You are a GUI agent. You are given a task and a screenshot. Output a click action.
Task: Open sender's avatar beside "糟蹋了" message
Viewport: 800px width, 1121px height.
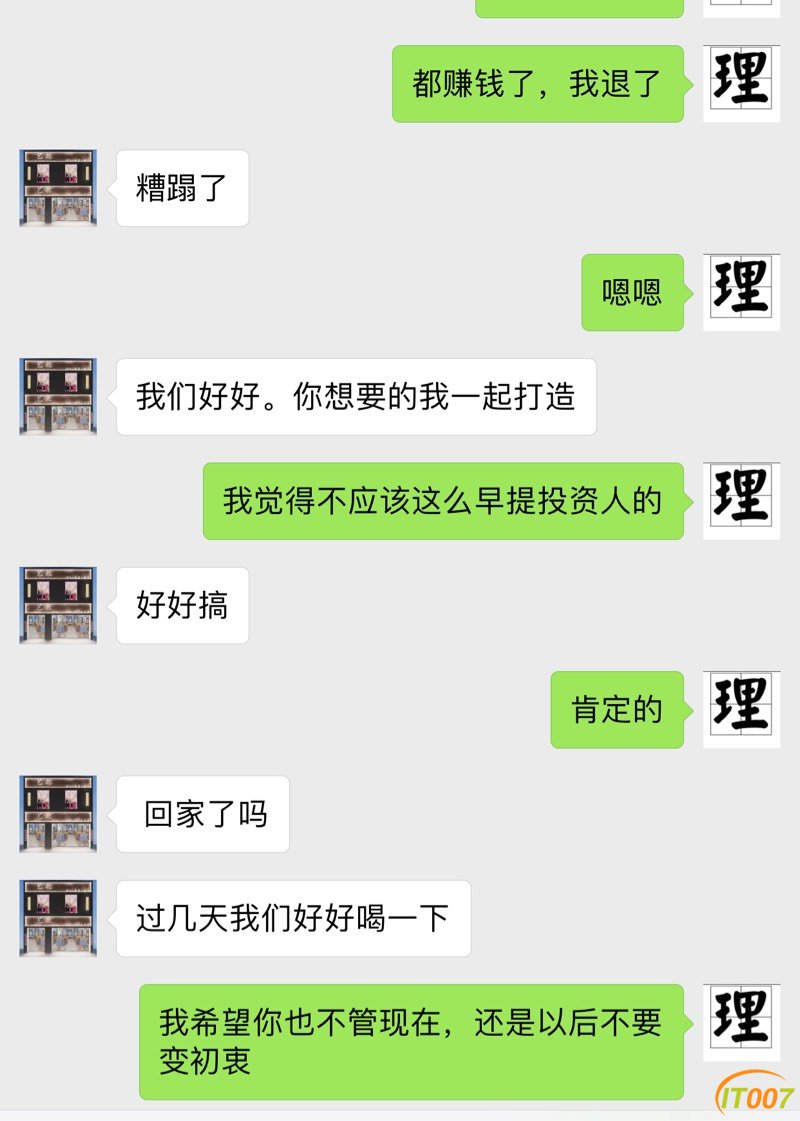(58, 188)
